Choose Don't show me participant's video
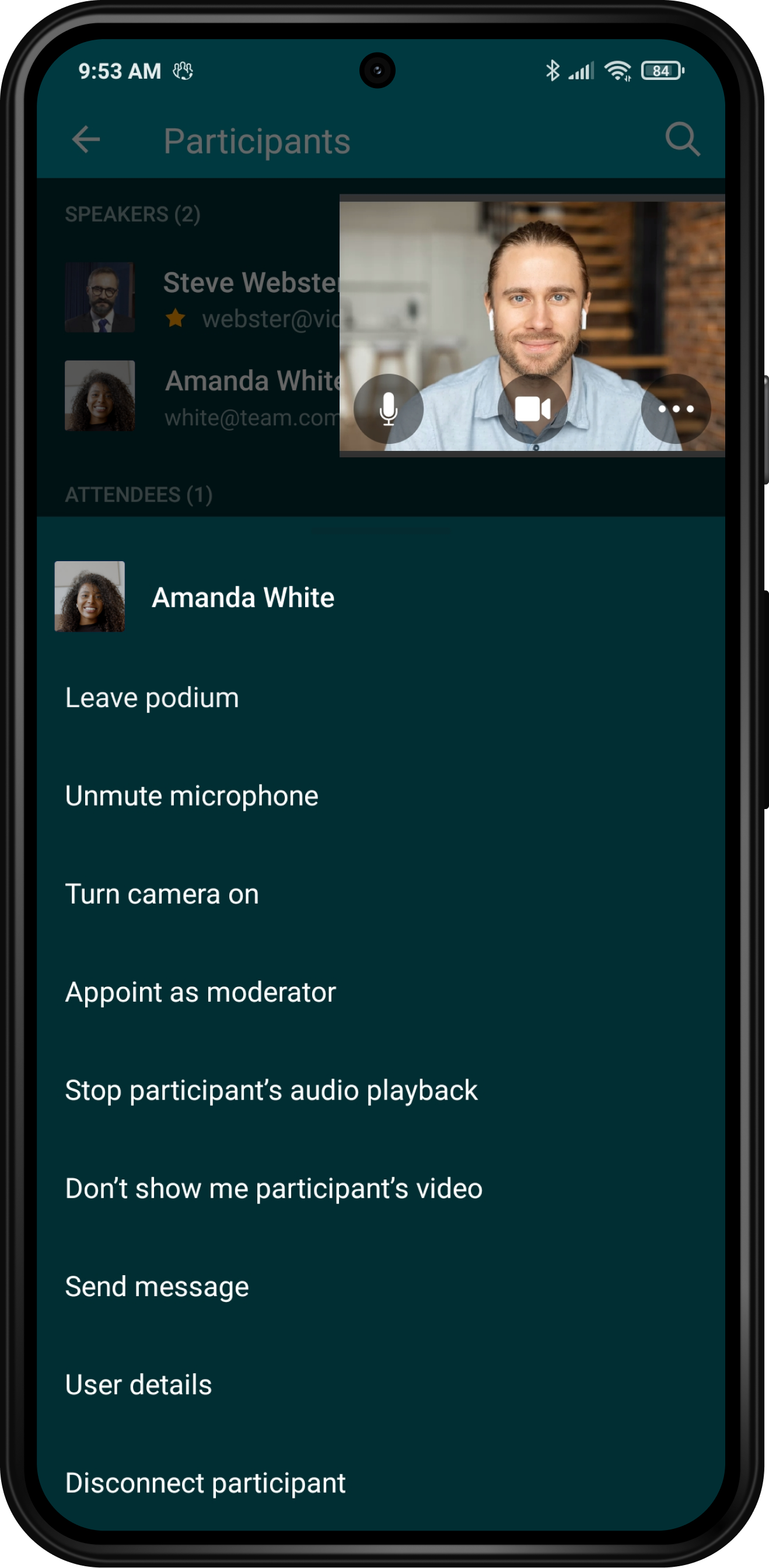The width and height of the screenshot is (769, 1568). coord(380,1188)
